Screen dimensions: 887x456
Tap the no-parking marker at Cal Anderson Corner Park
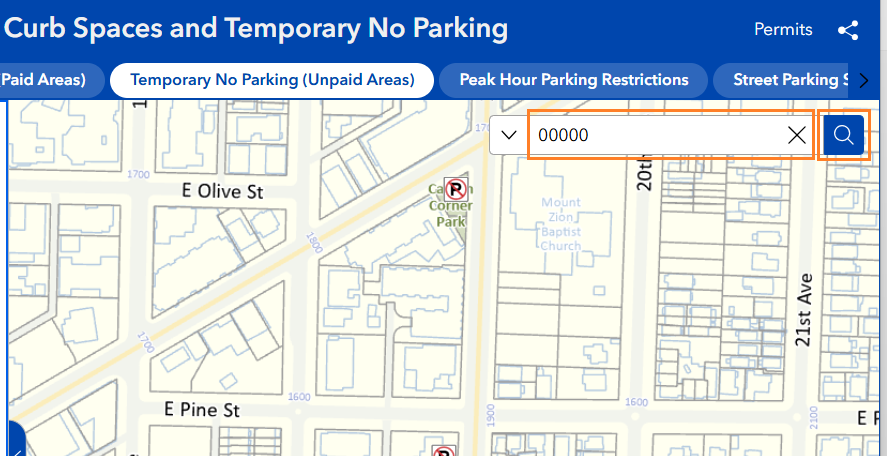click(x=454, y=188)
